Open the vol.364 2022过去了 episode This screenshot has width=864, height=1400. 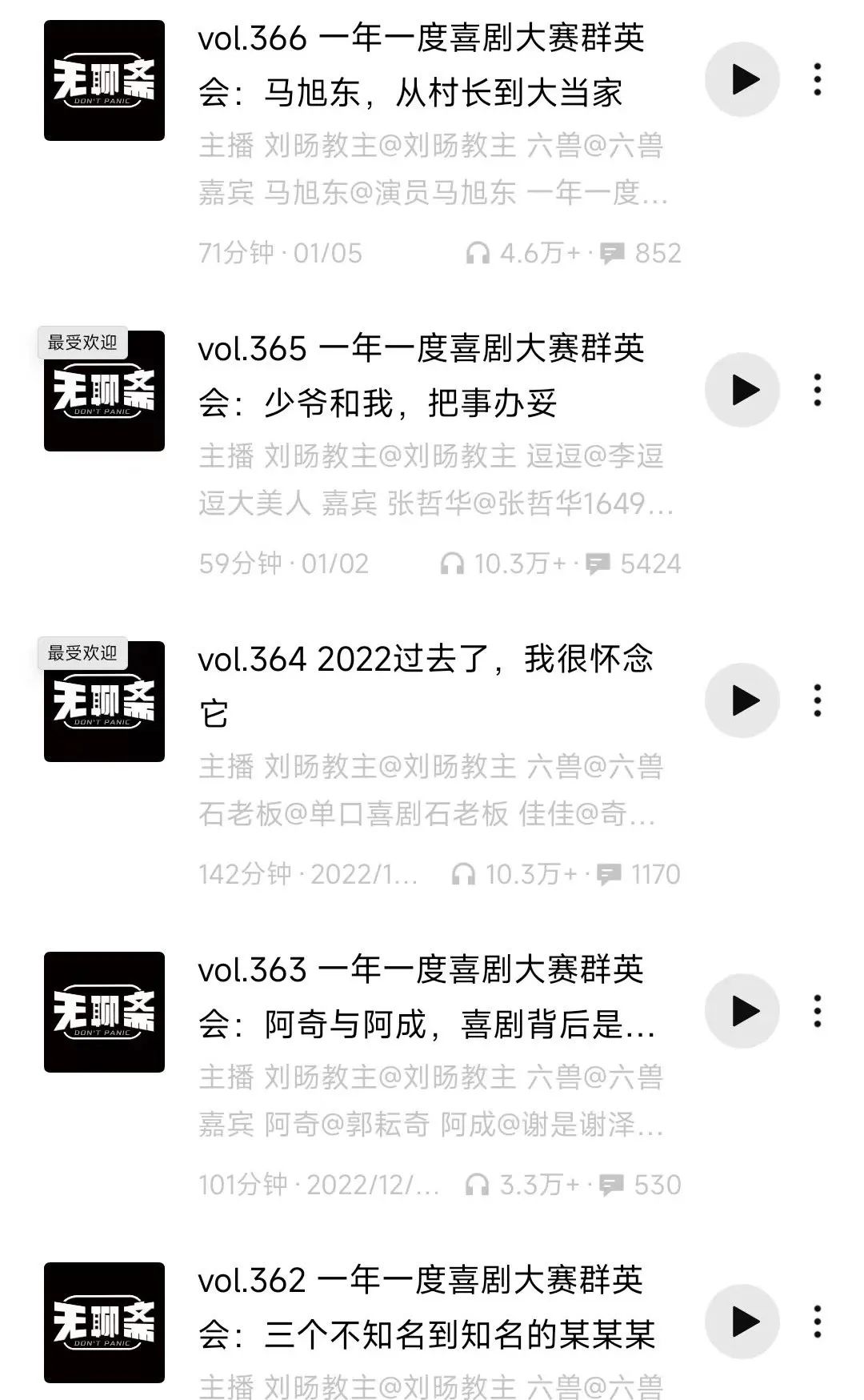(426, 687)
